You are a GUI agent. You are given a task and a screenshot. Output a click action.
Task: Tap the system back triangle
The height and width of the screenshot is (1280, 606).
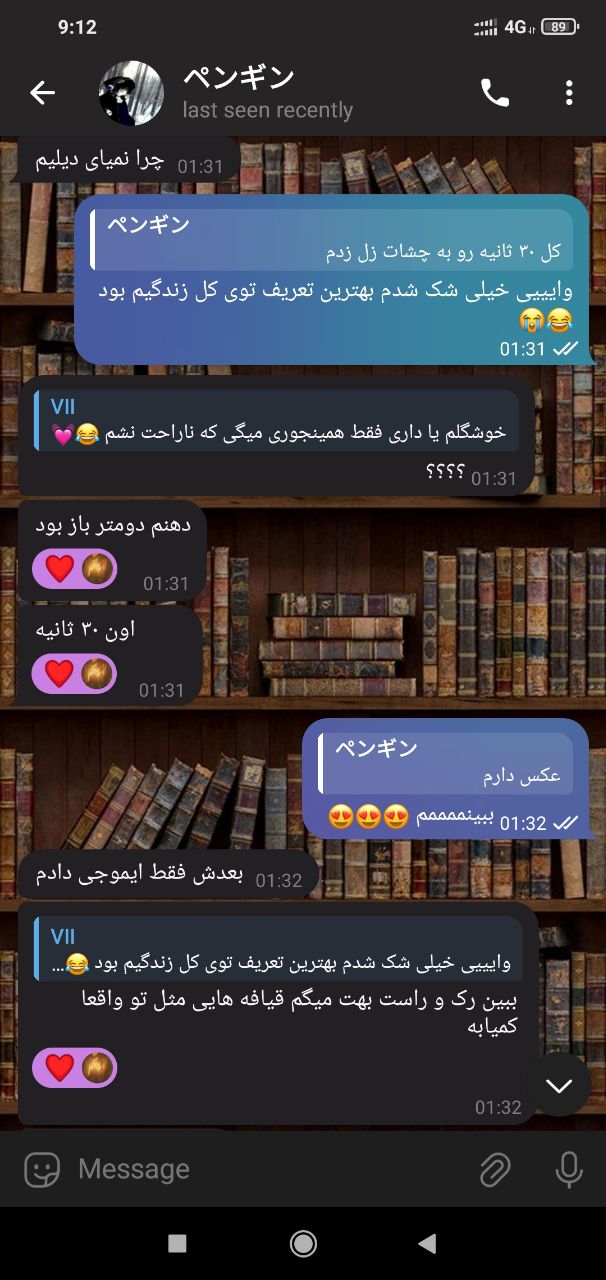pyautogui.click(x=427, y=1243)
